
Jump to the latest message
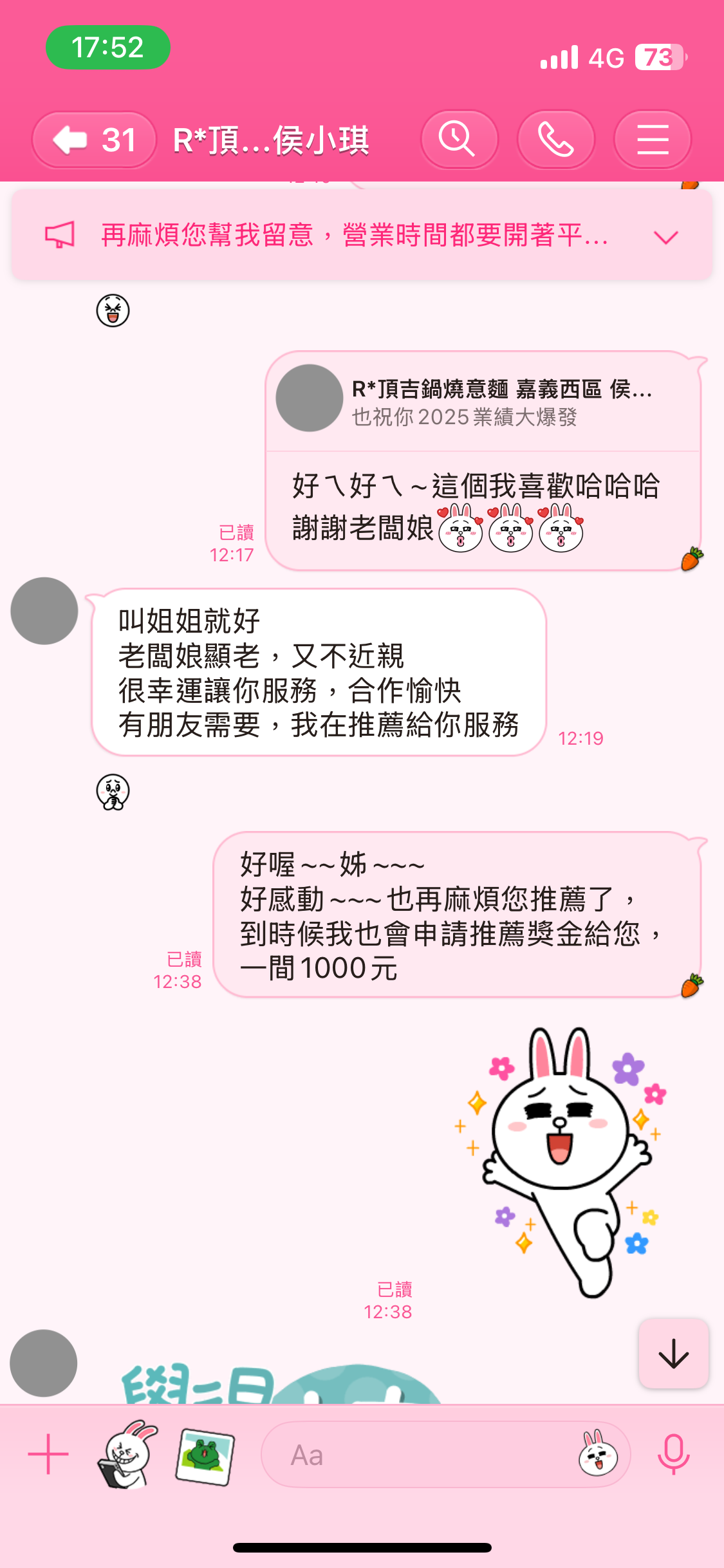pyautogui.click(x=673, y=1353)
